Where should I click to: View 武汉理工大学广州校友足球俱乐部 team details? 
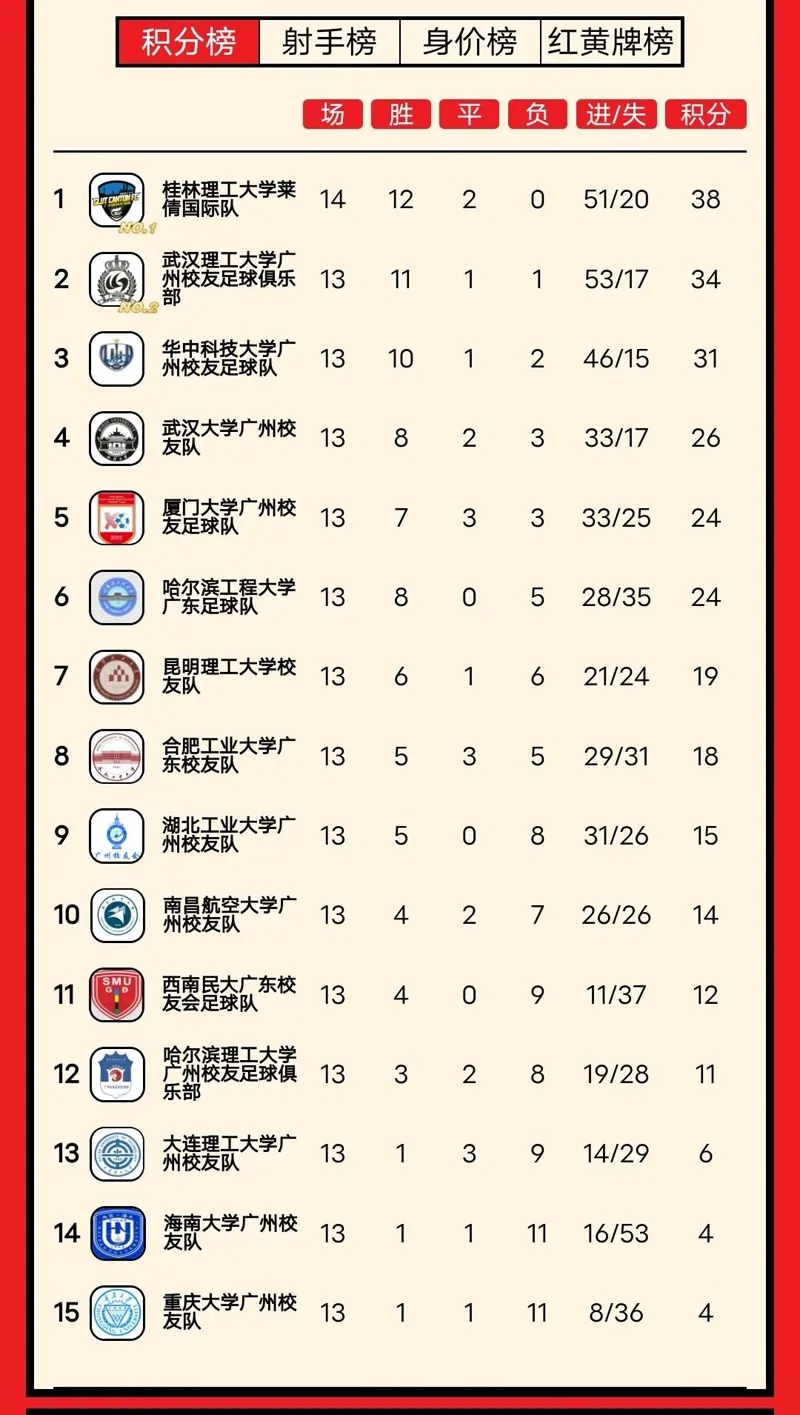tap(229, 279)
